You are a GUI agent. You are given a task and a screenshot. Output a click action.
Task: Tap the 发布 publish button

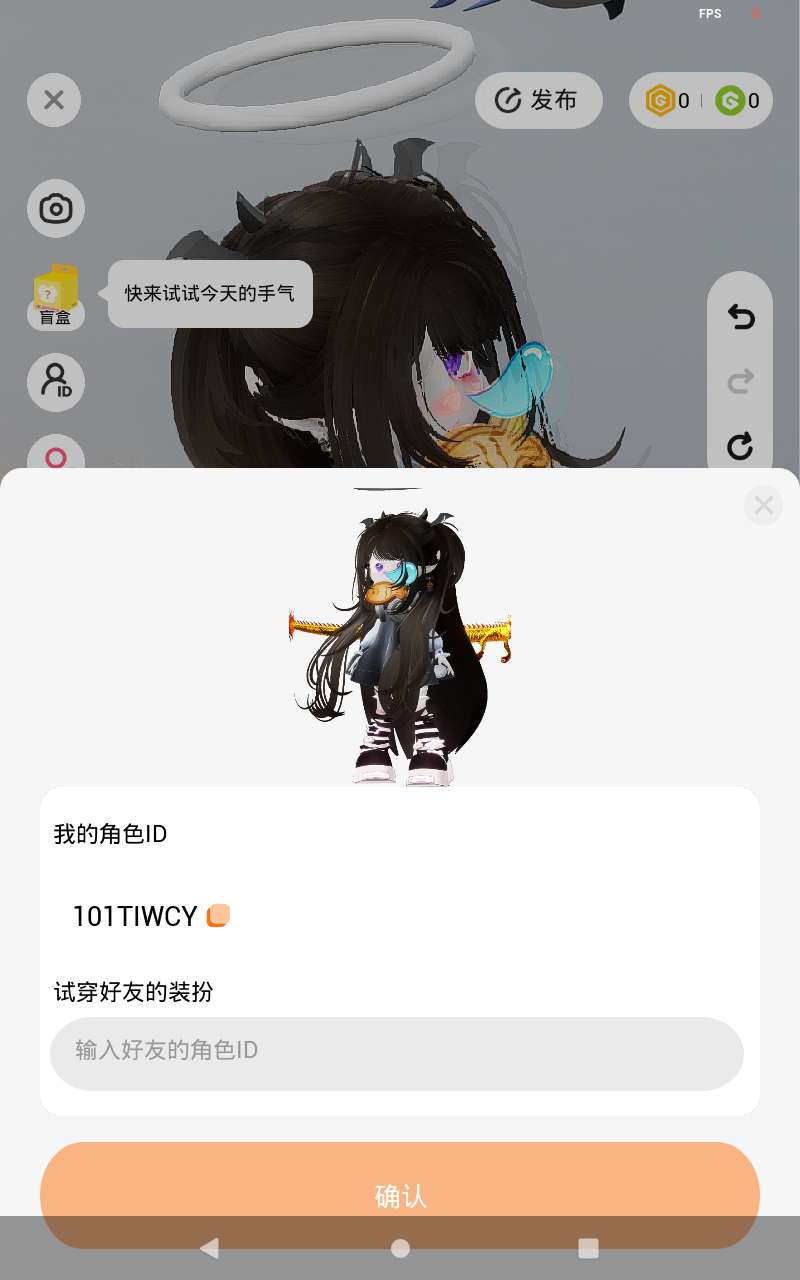(538, 100)
